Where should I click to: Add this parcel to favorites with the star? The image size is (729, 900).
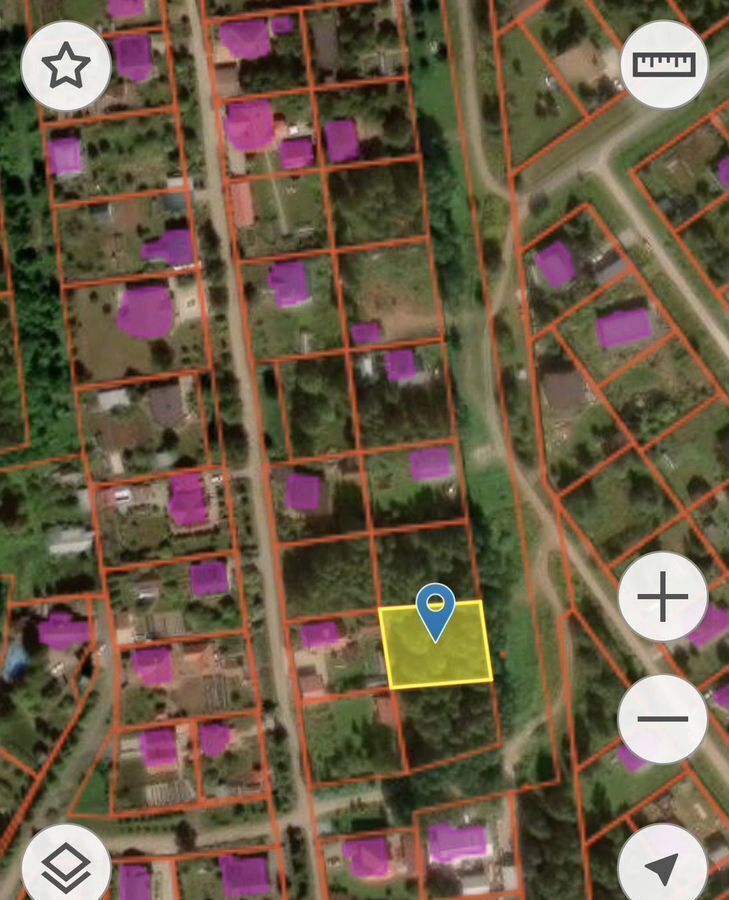tap(66, 66)
